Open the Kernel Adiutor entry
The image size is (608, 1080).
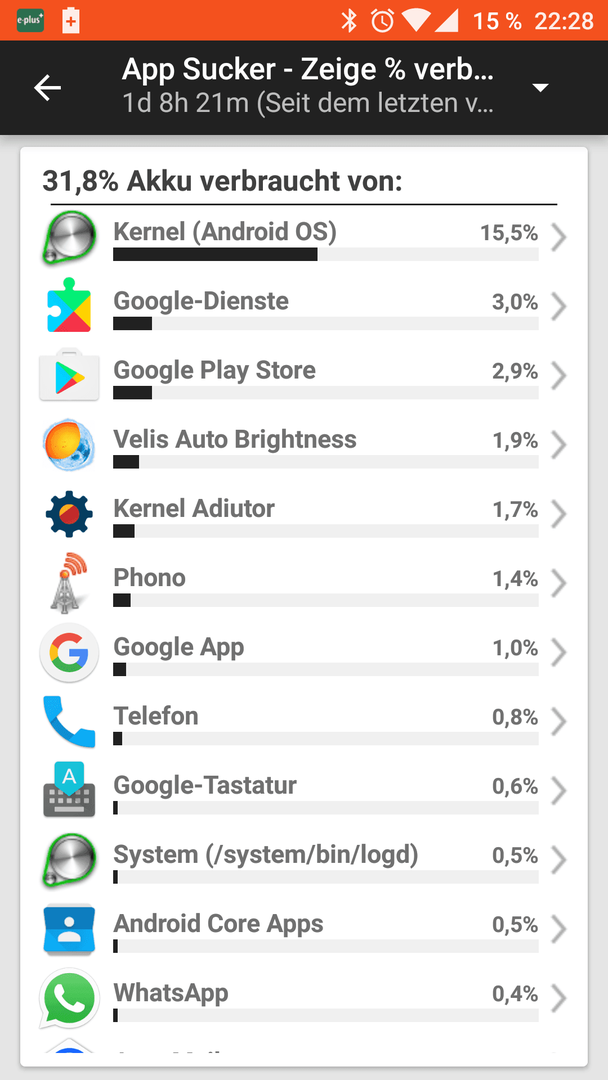[304, 516]
